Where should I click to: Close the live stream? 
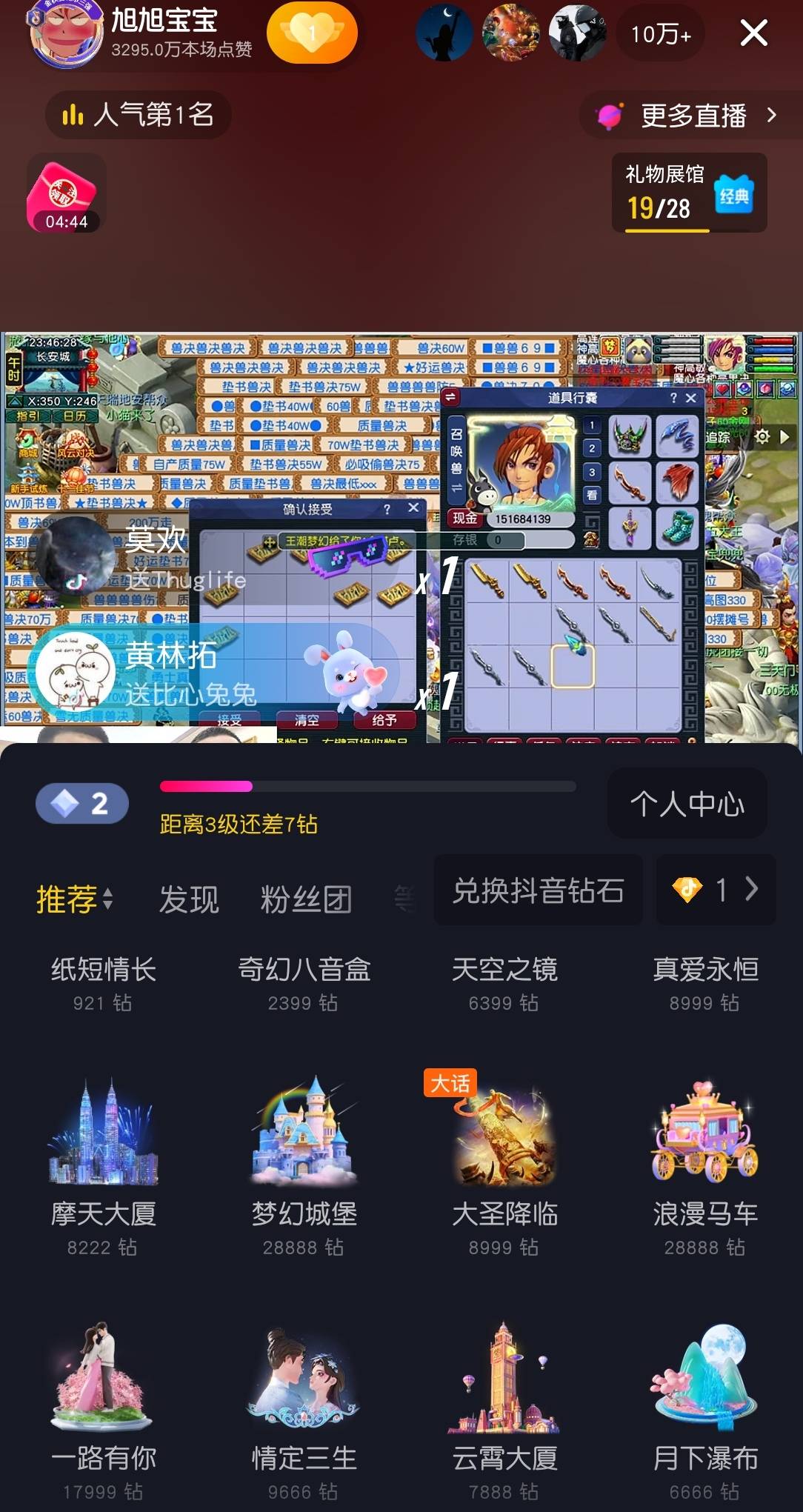753,33
